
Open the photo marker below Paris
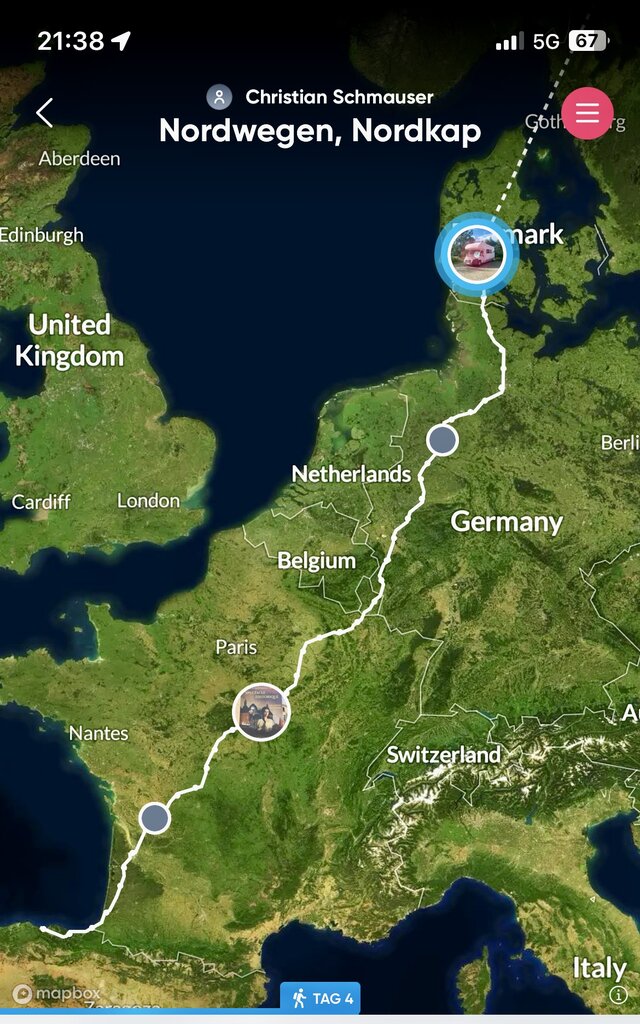(x=261, y=712)
